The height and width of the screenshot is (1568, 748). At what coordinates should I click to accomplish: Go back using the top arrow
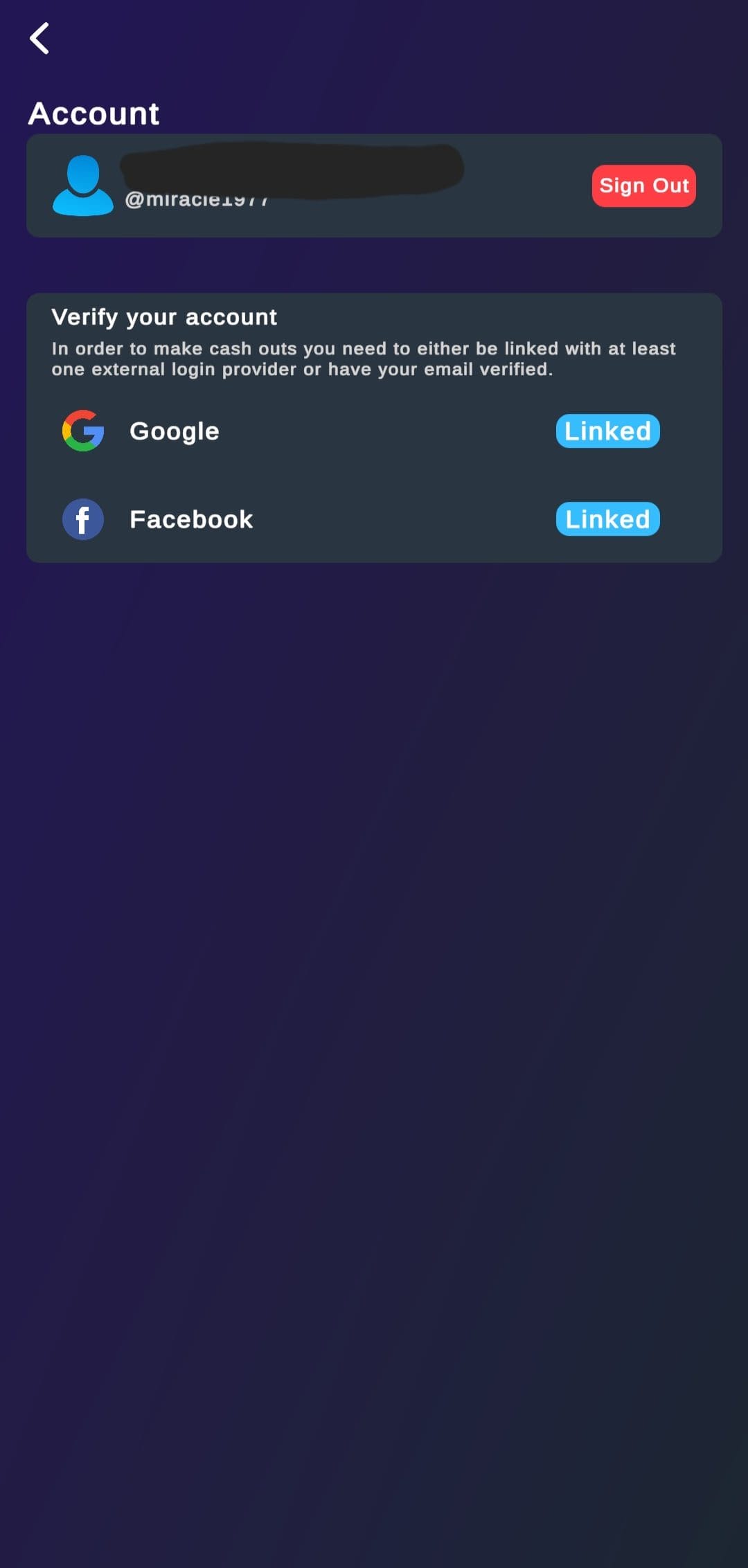(x=39, y=38)
